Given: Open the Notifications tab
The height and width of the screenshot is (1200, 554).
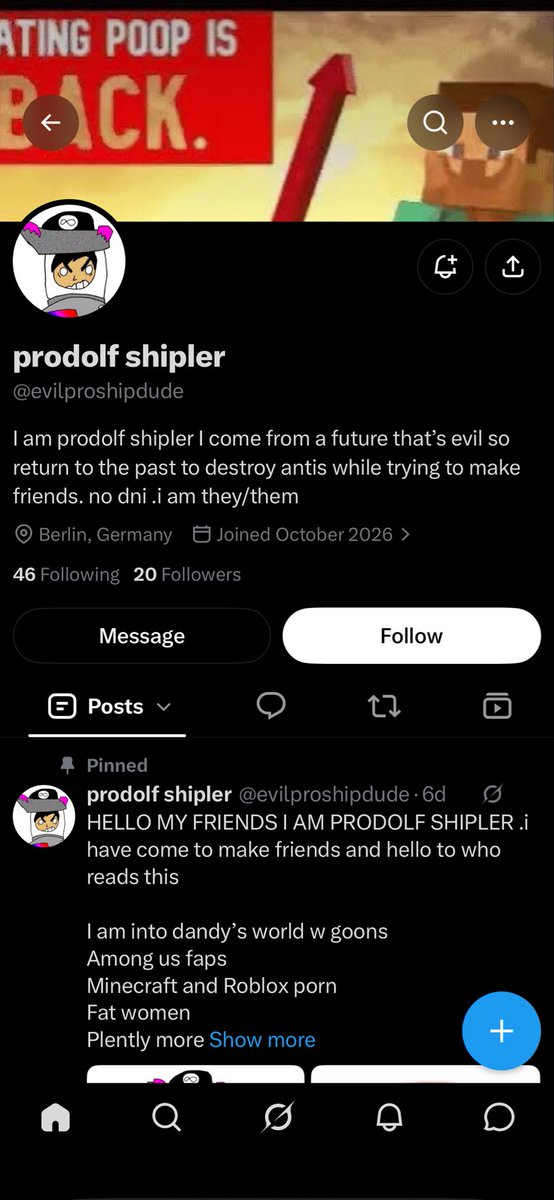Looking at the screenshot, I should coord(388,1116).
